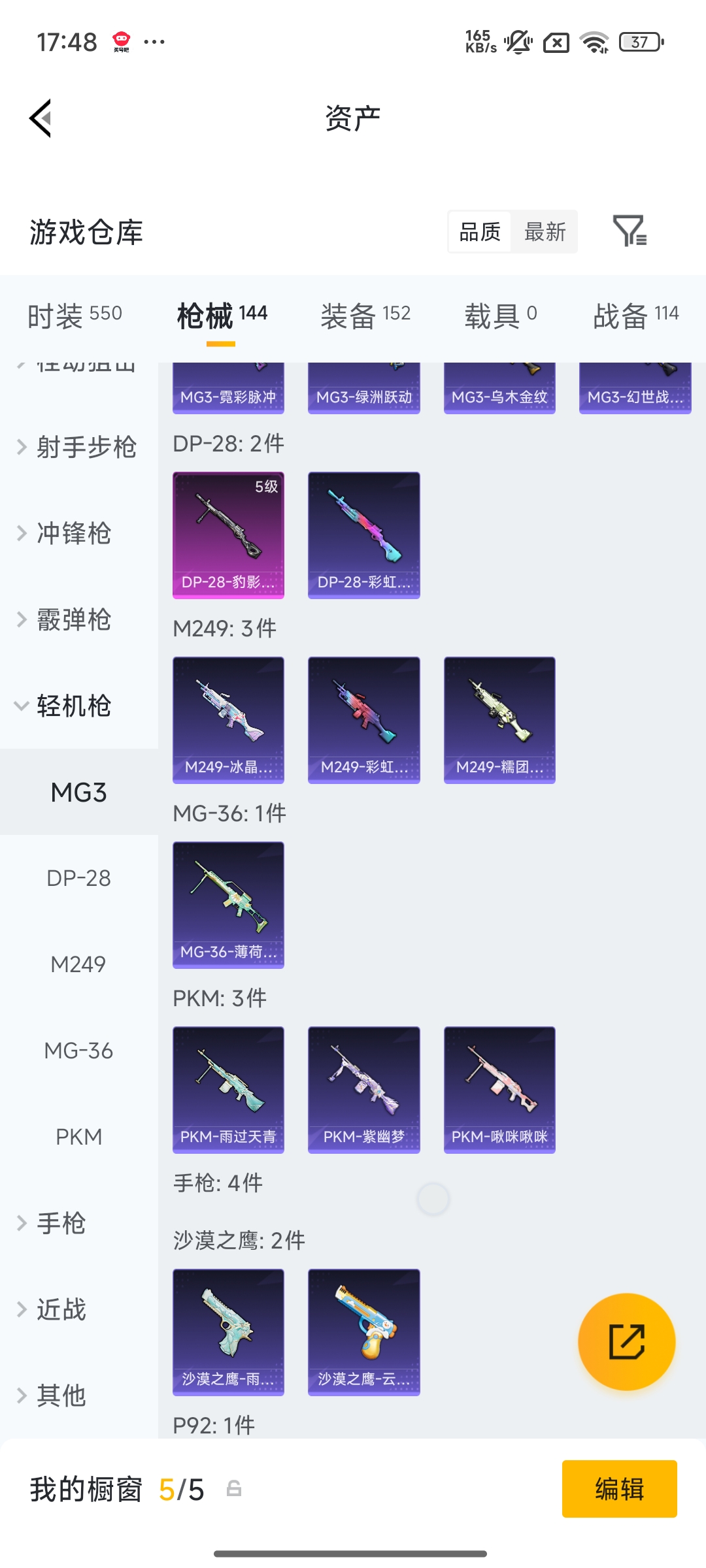
Task: Tap the yellow share floating button
Action: [x=626, y=1341]
